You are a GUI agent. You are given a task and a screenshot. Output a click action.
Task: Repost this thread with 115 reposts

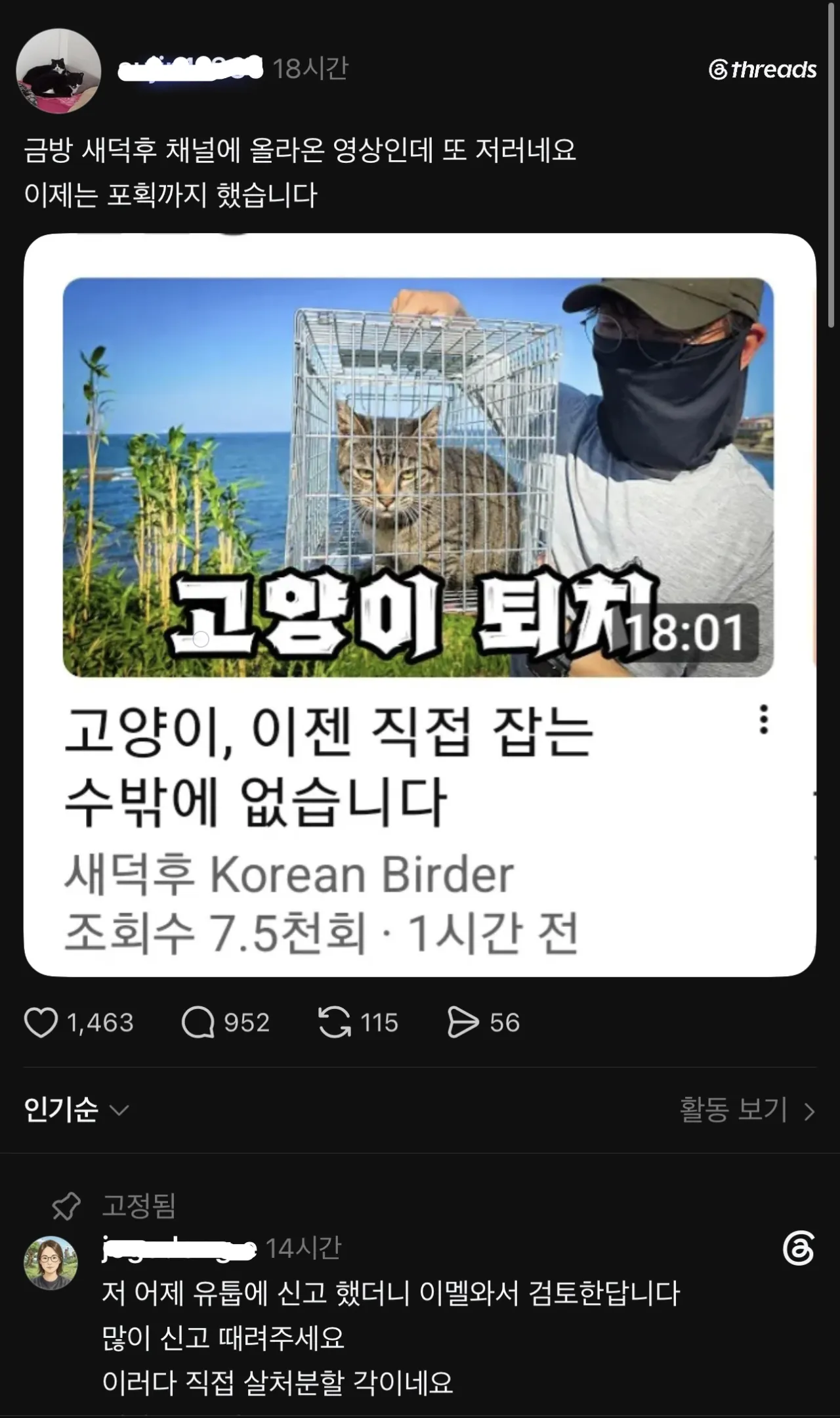pos(335,1023)
